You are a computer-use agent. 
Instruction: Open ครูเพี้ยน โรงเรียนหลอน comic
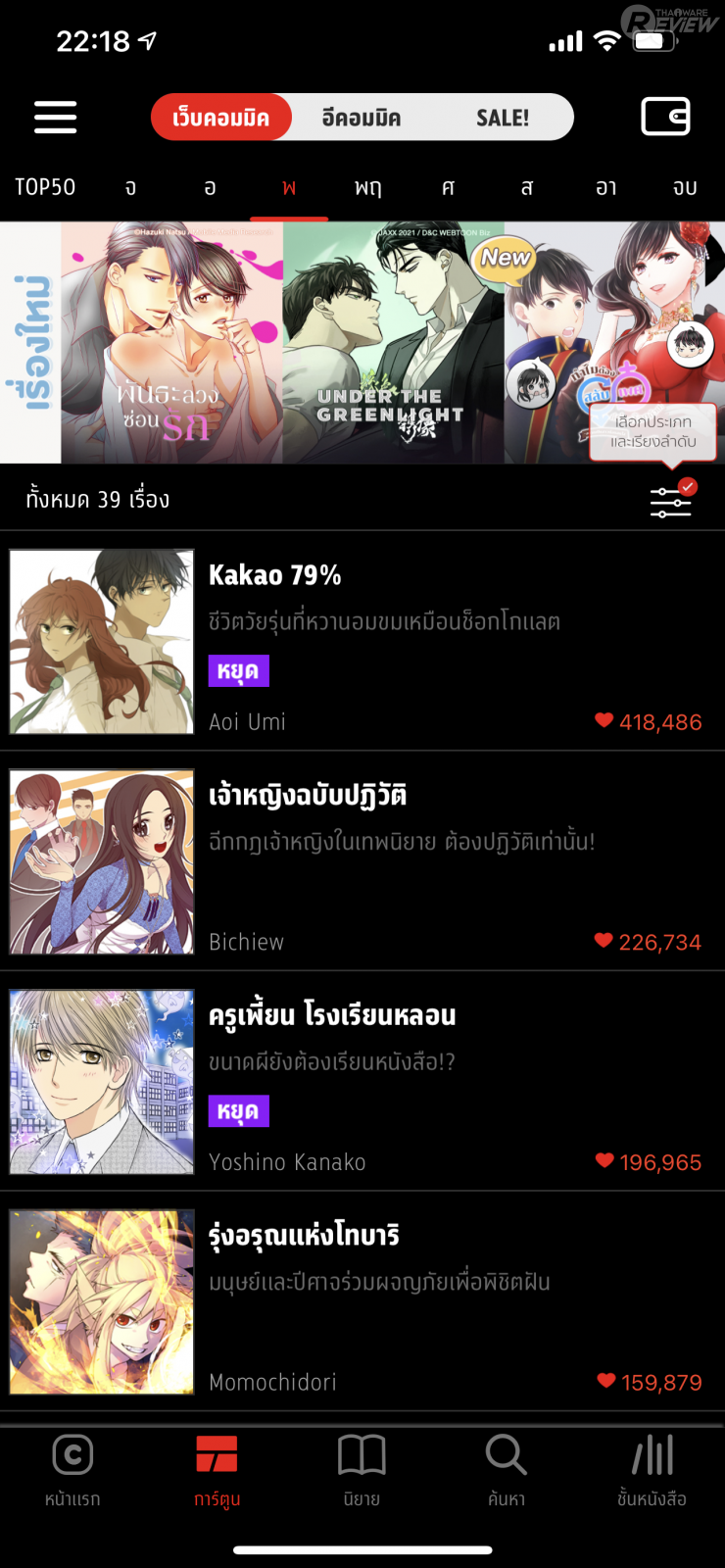(362, 1083)
